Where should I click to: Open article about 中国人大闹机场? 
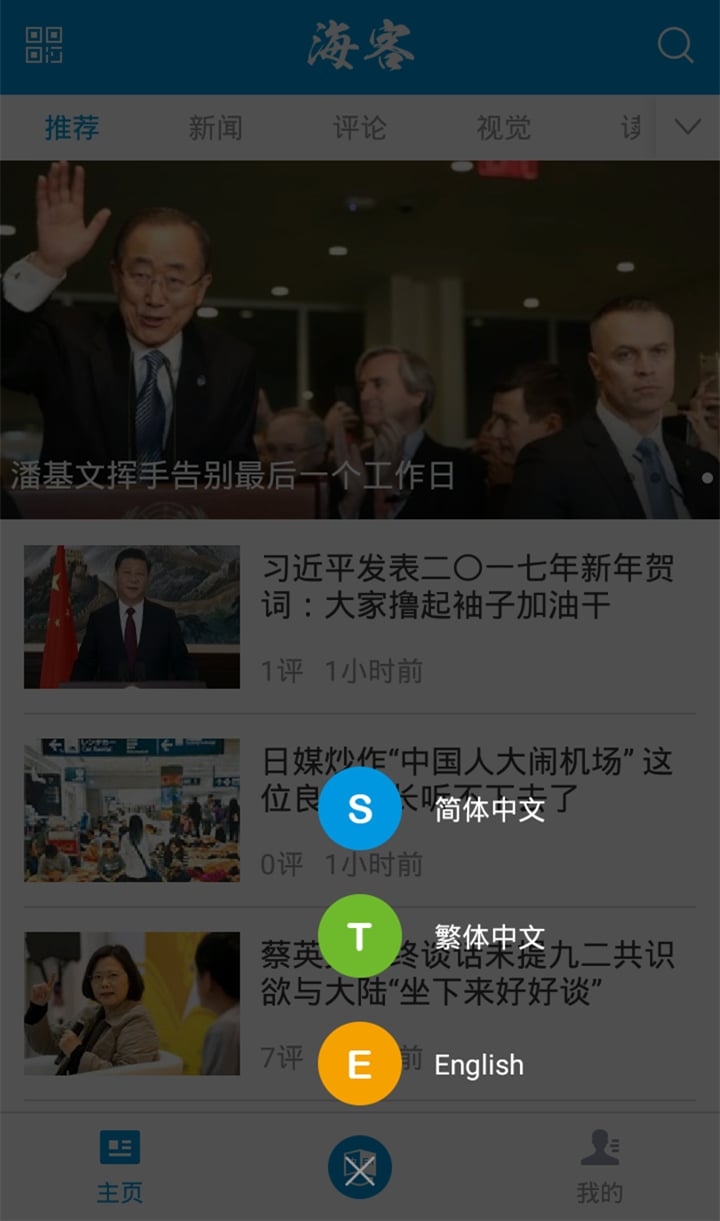click(467, 780)
